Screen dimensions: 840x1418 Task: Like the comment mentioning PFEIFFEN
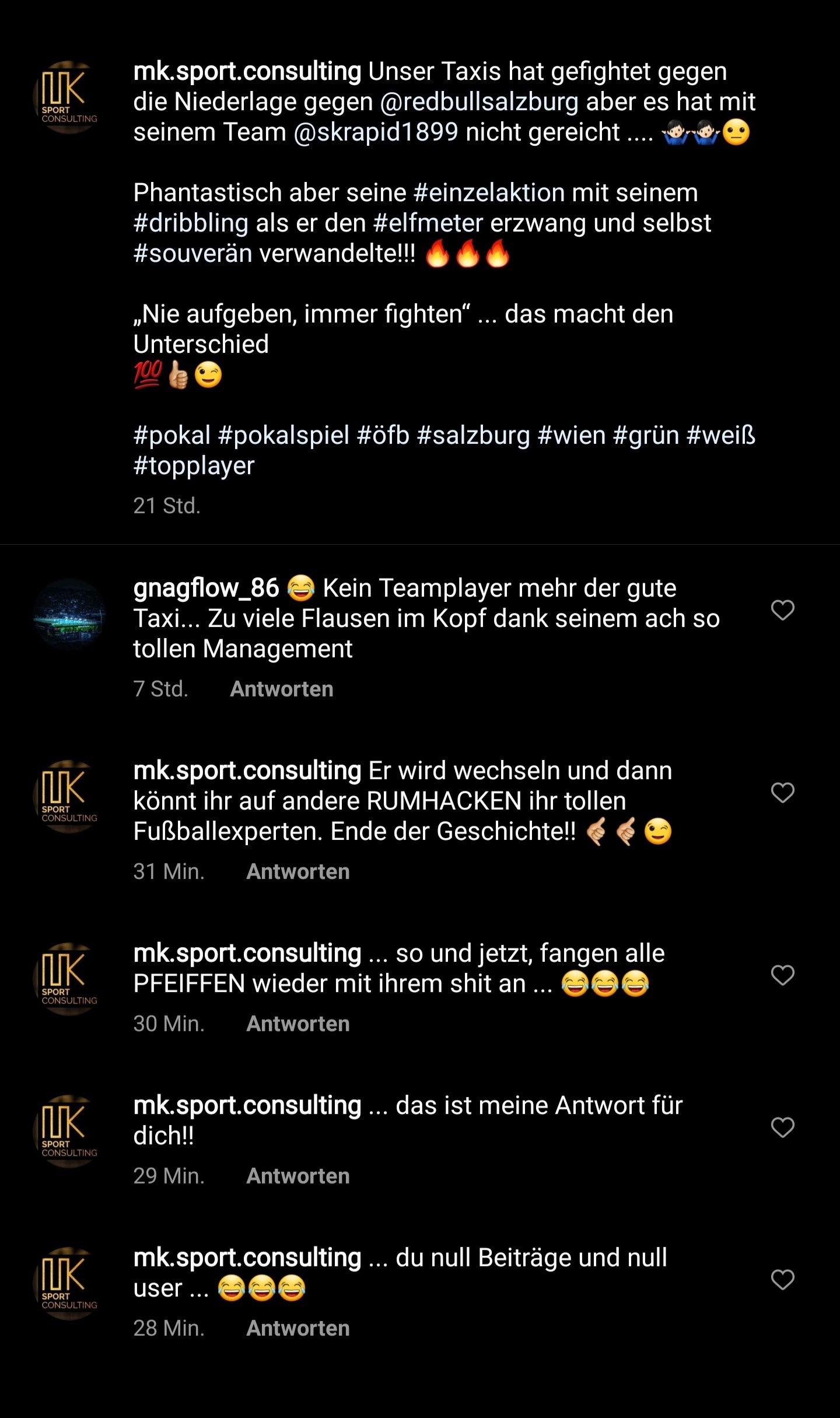pyautogui.click(x=782, y=975)
